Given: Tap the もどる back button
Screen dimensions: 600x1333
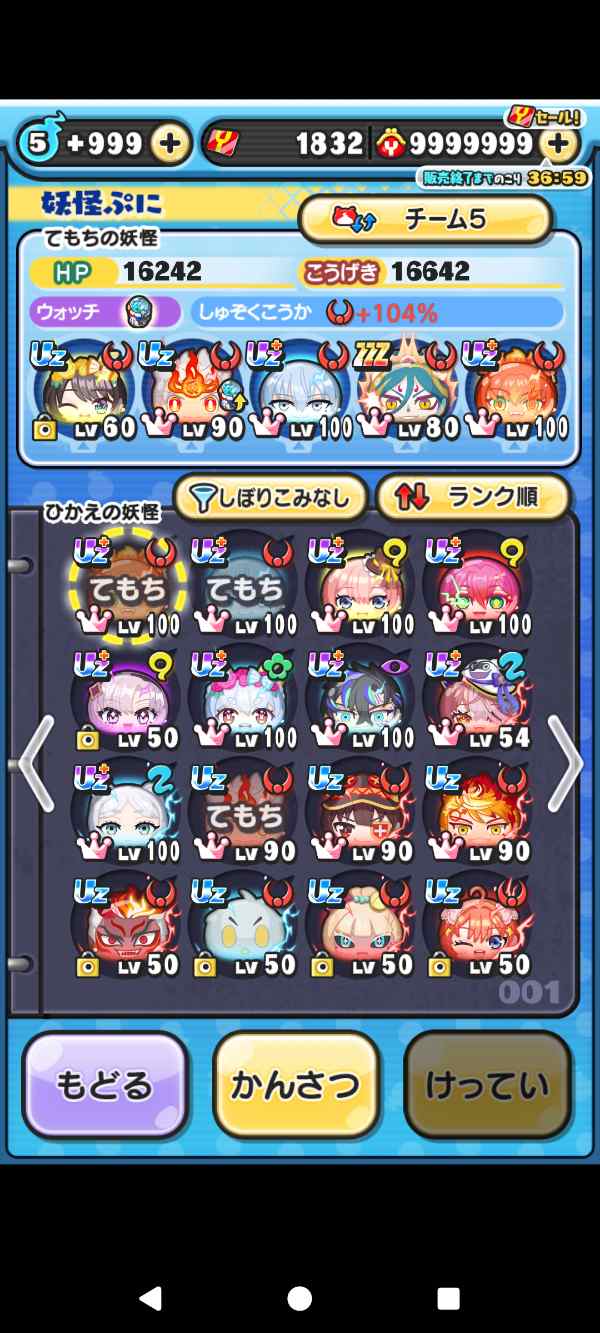Looking at the screenshot, I should [105, 1086].
